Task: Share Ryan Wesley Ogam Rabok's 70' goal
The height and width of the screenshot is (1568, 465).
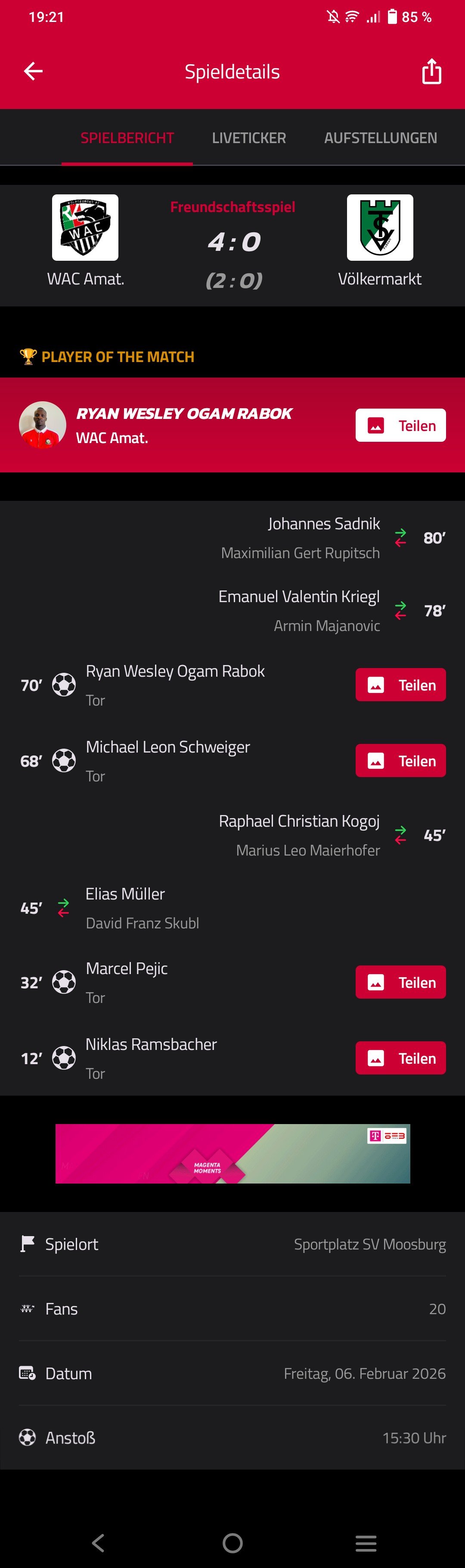Action: click(400, 685)
